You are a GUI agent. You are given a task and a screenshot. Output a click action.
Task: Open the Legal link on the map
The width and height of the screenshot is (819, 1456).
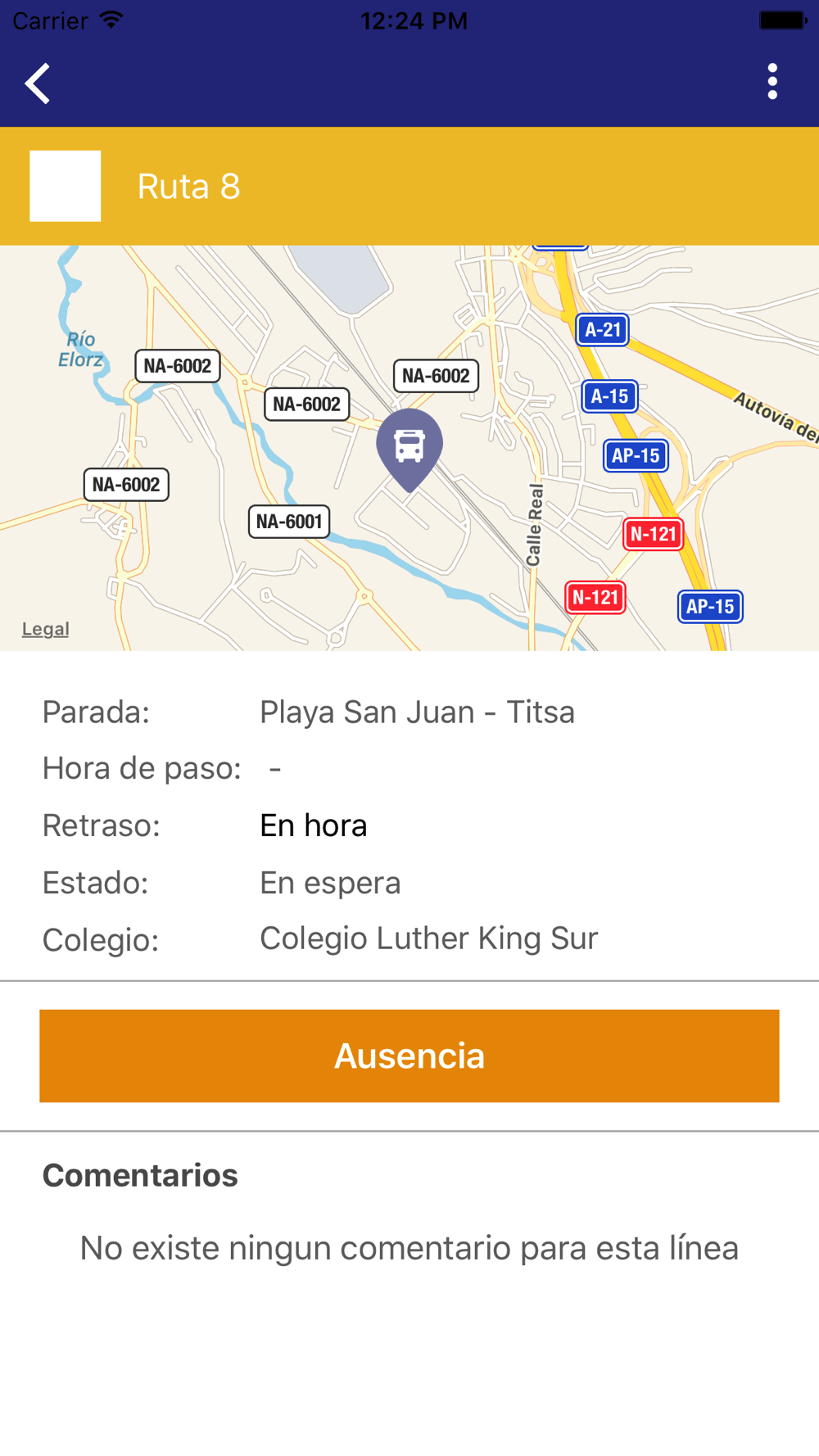46,629
